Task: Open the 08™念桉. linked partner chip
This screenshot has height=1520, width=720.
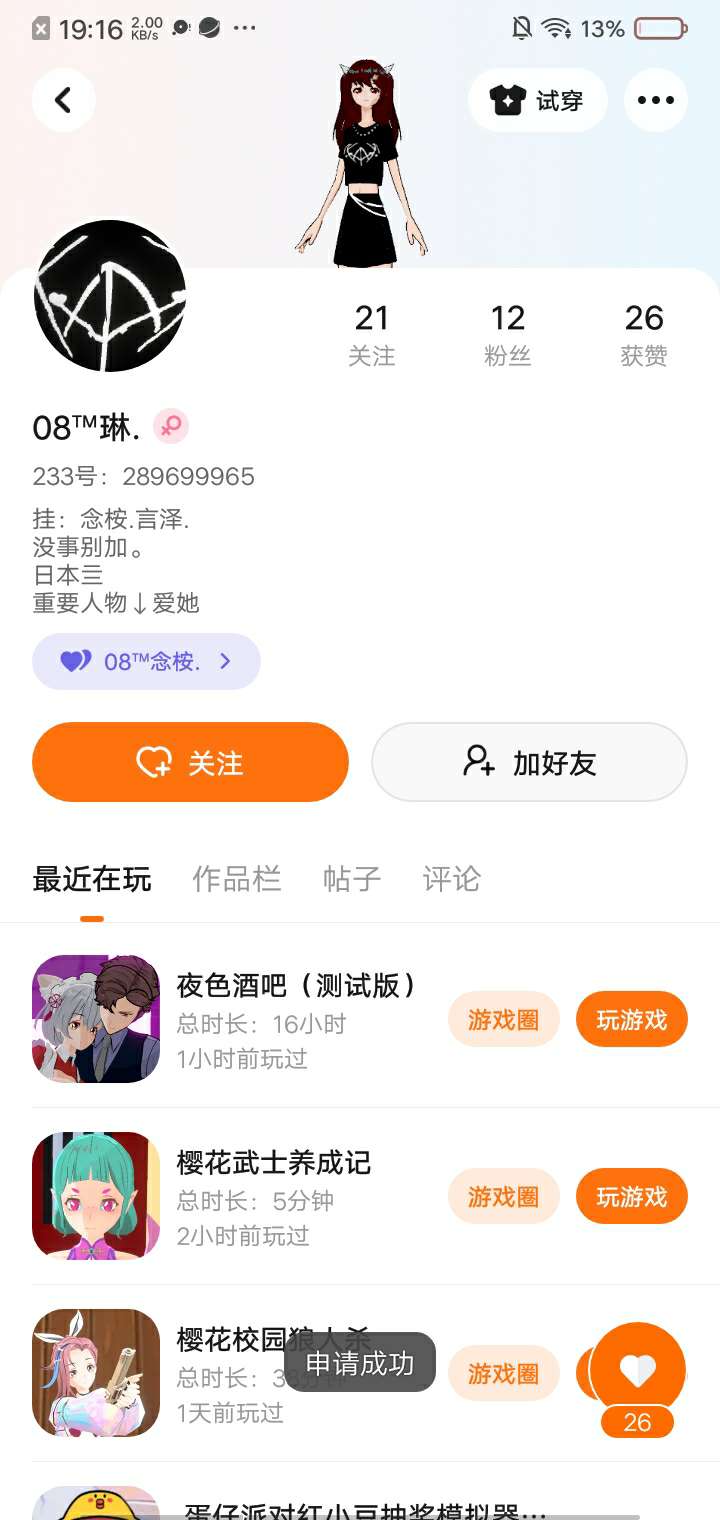Action: (146, 661)
